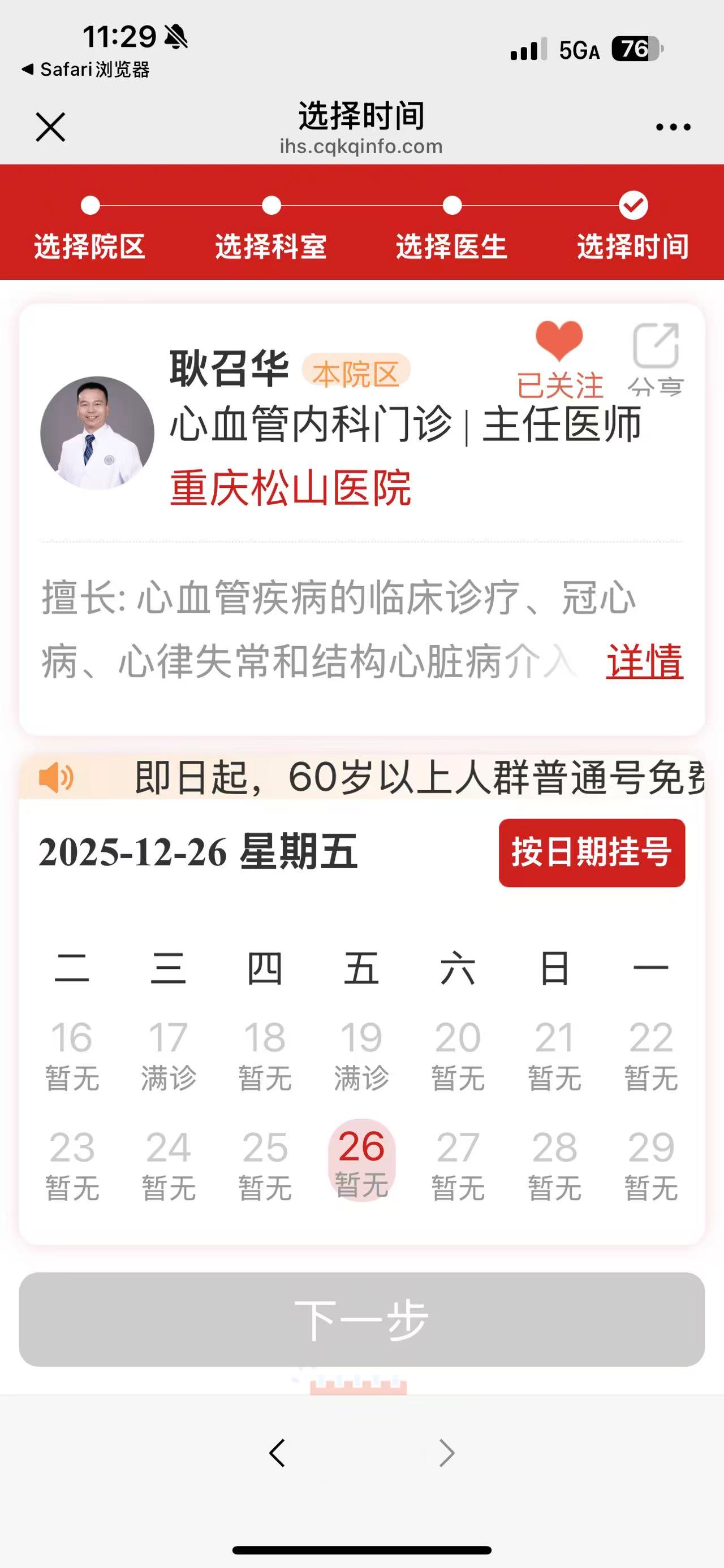Select date 17 marked 满诊
This screenshot has height=1568, width=724.
click(x=169, y=1055)
